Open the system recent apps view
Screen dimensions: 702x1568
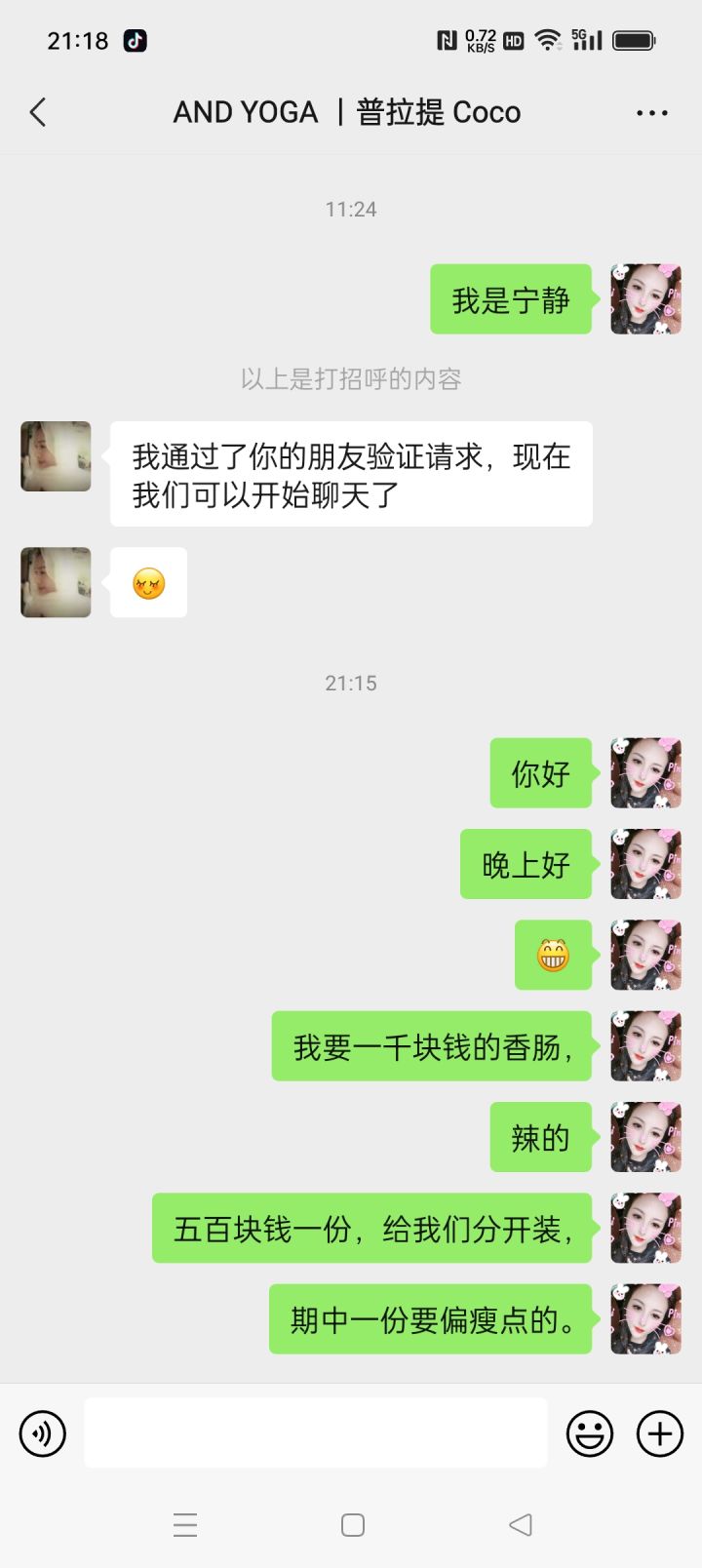185,1525
